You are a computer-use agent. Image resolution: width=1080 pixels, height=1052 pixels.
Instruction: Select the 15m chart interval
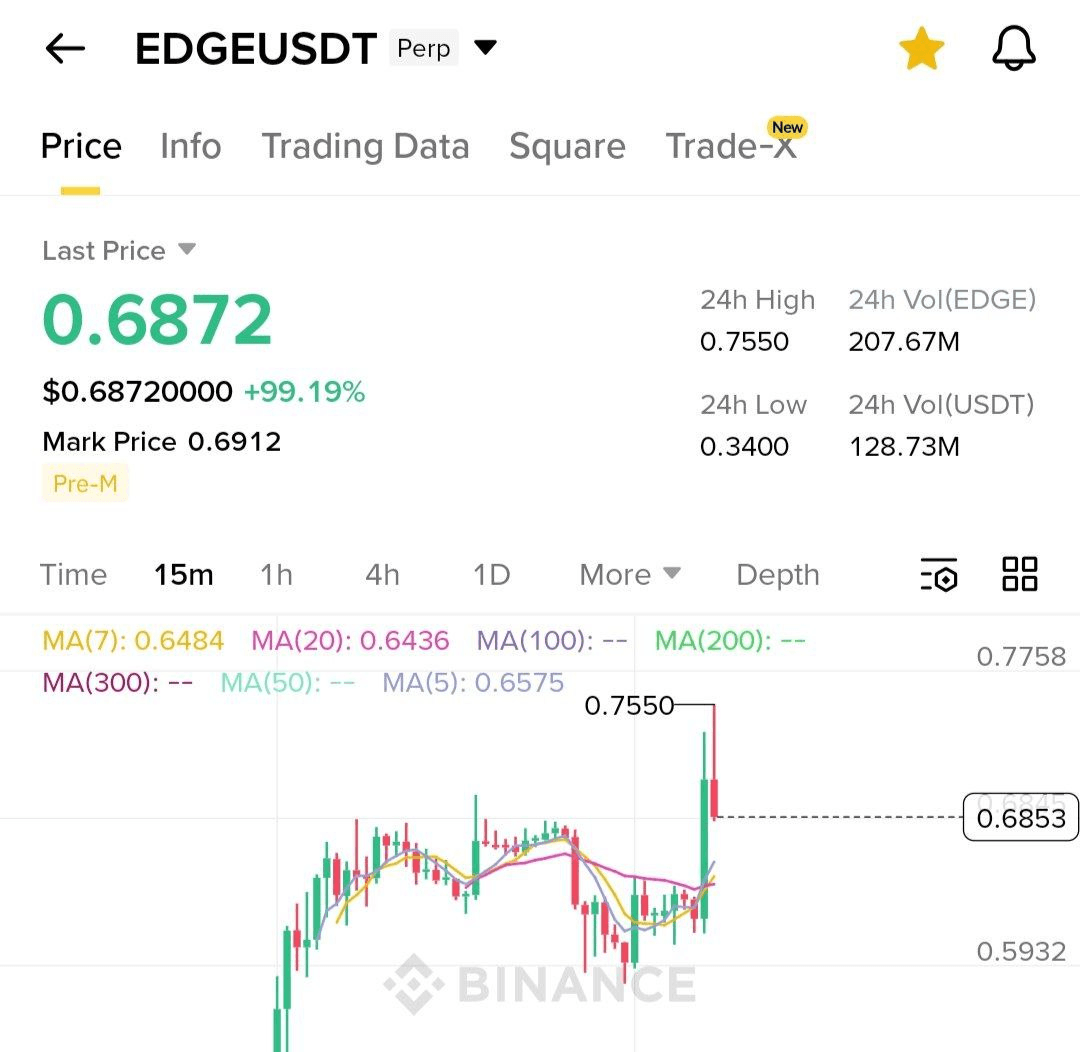[x=183, y=575]
